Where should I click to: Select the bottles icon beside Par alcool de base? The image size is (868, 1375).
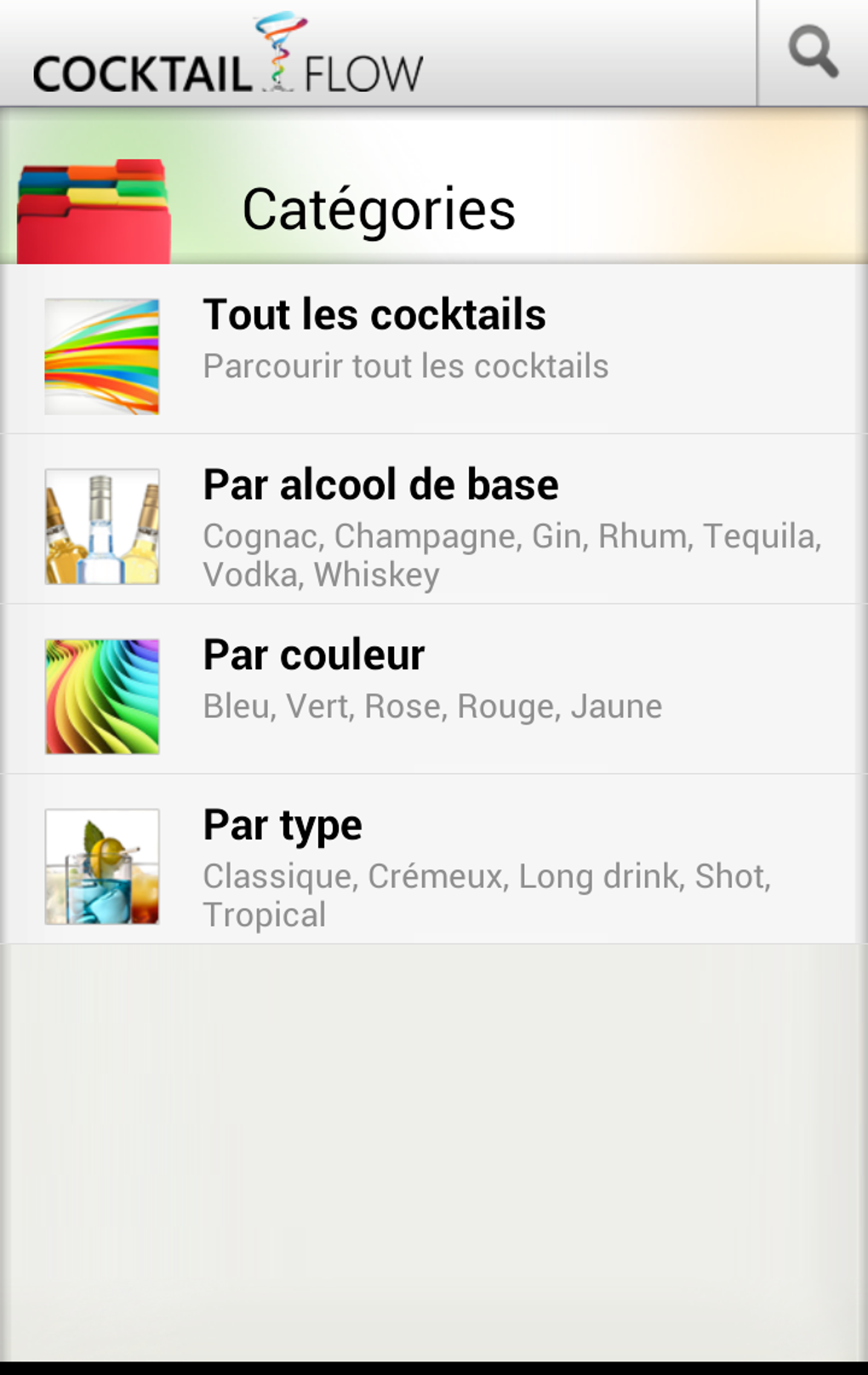[x=101, y=526]
